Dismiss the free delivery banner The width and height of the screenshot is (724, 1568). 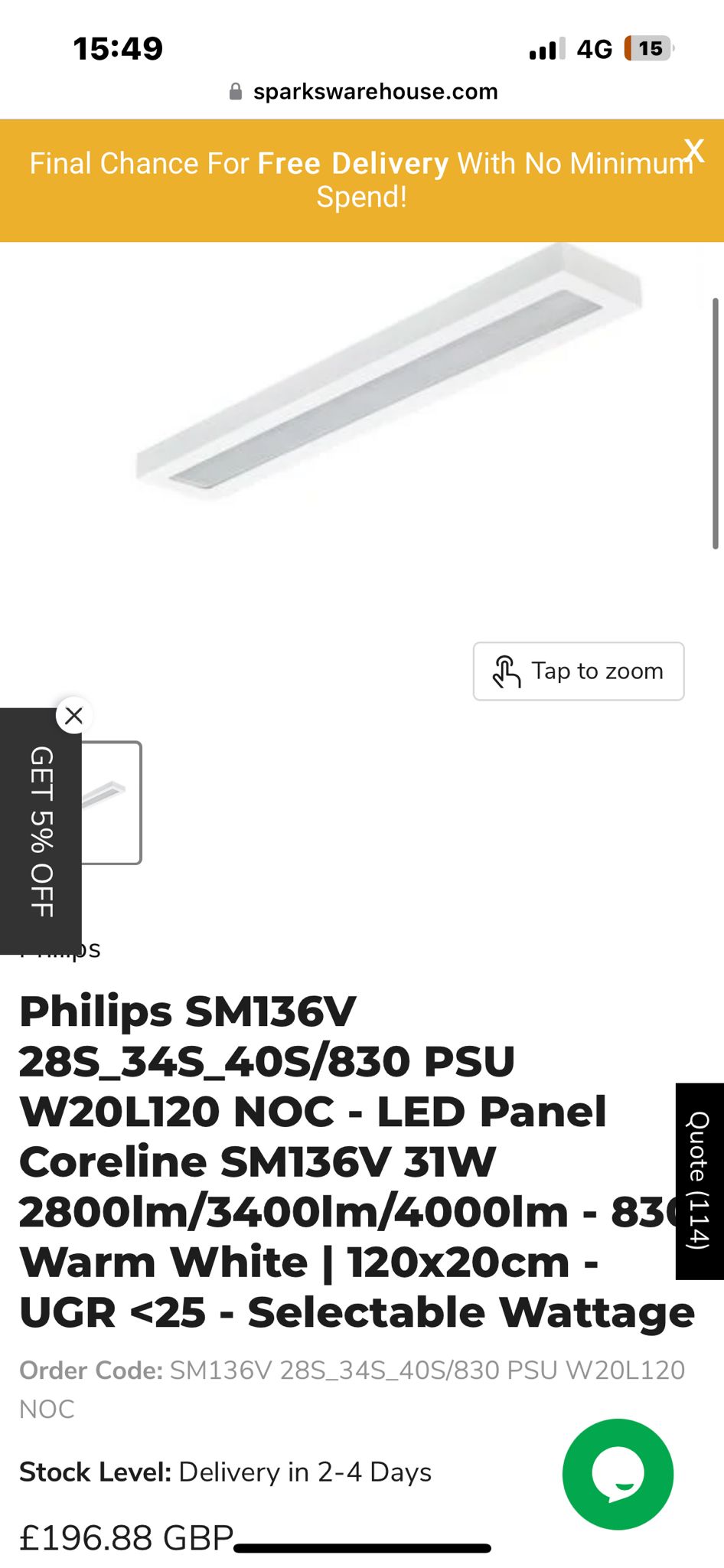click(x=693, y=150)
